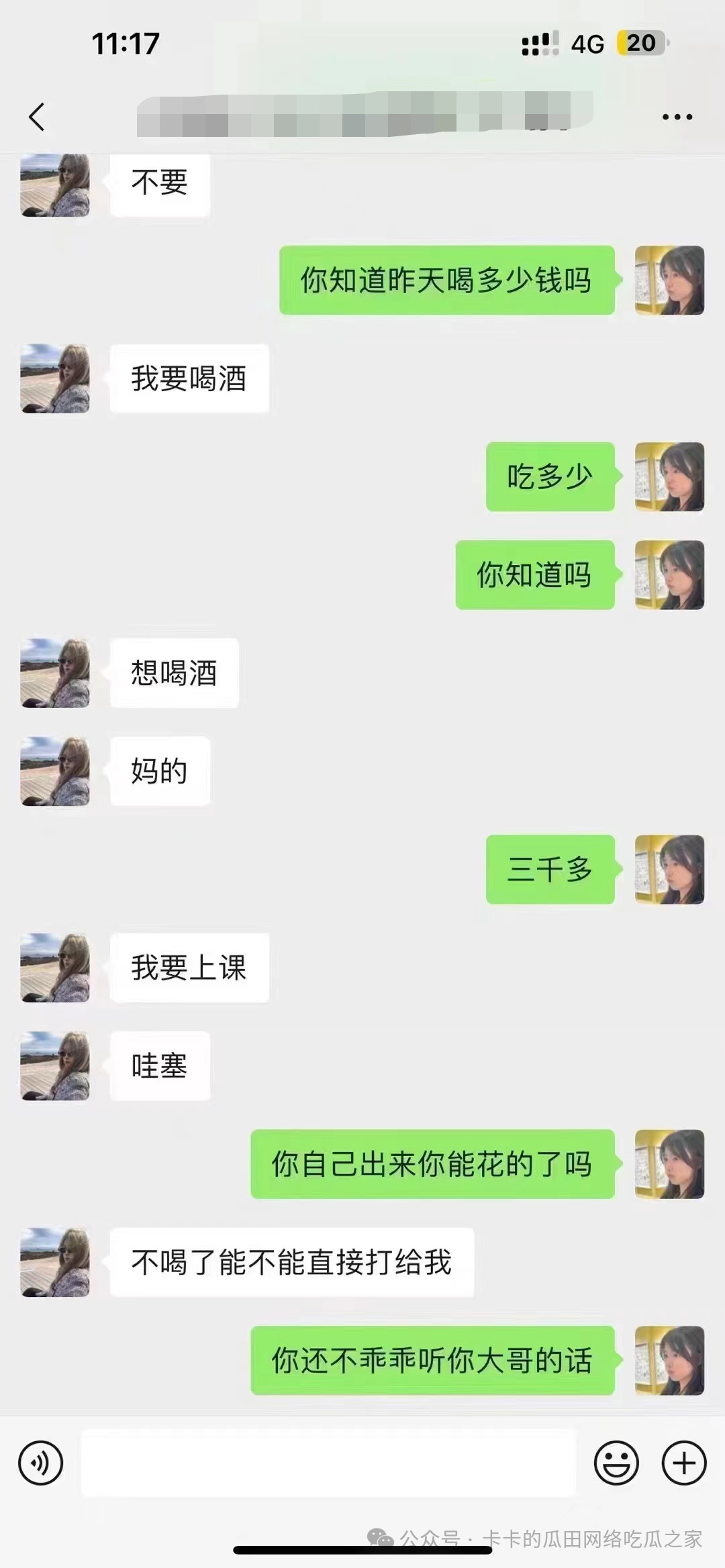Tap the 我要上课 message bubble
Viewport: 725px width, 1568px height.
point(190,968)
